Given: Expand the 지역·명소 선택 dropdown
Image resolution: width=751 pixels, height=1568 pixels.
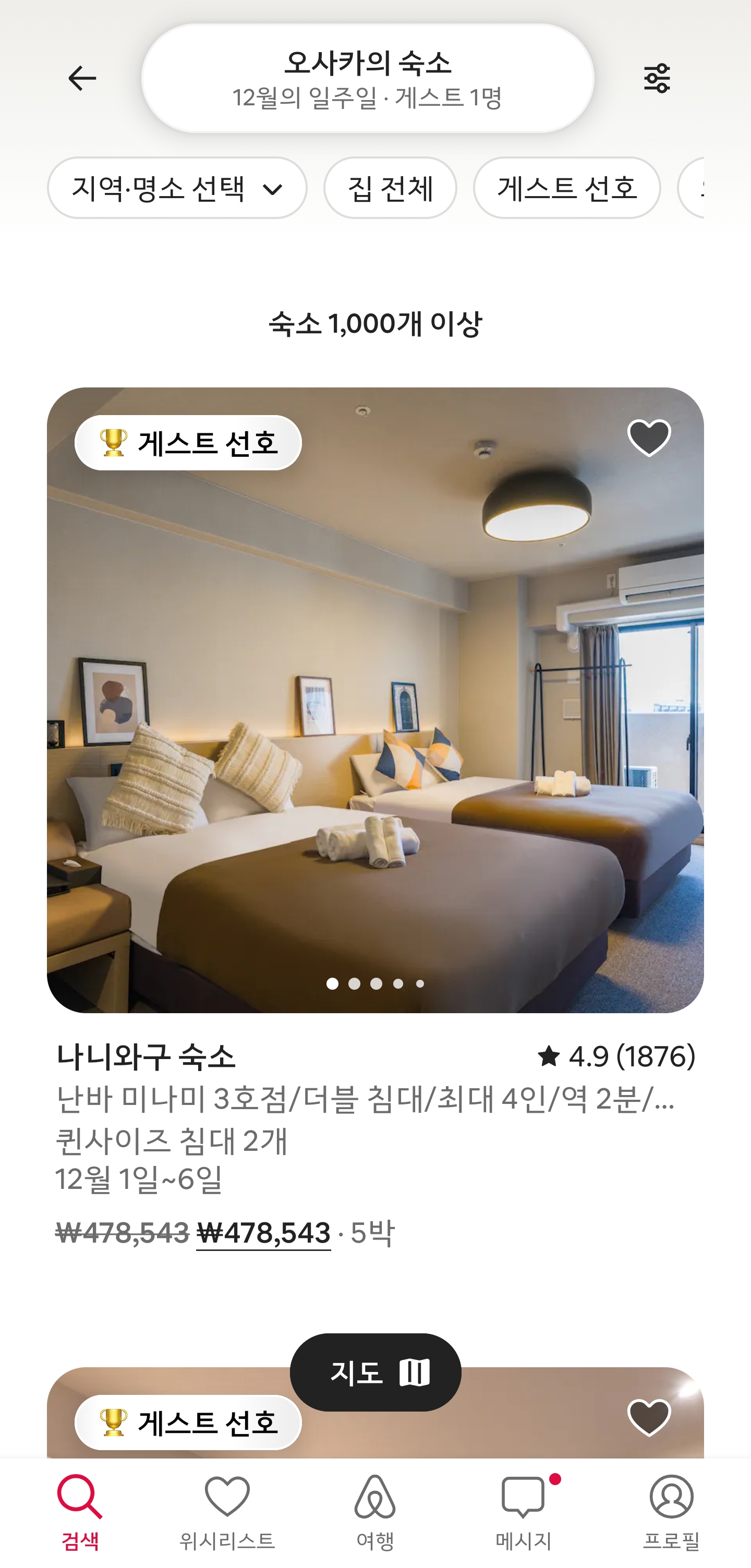Looking at the screenshot, I should (x=176, y=188).
